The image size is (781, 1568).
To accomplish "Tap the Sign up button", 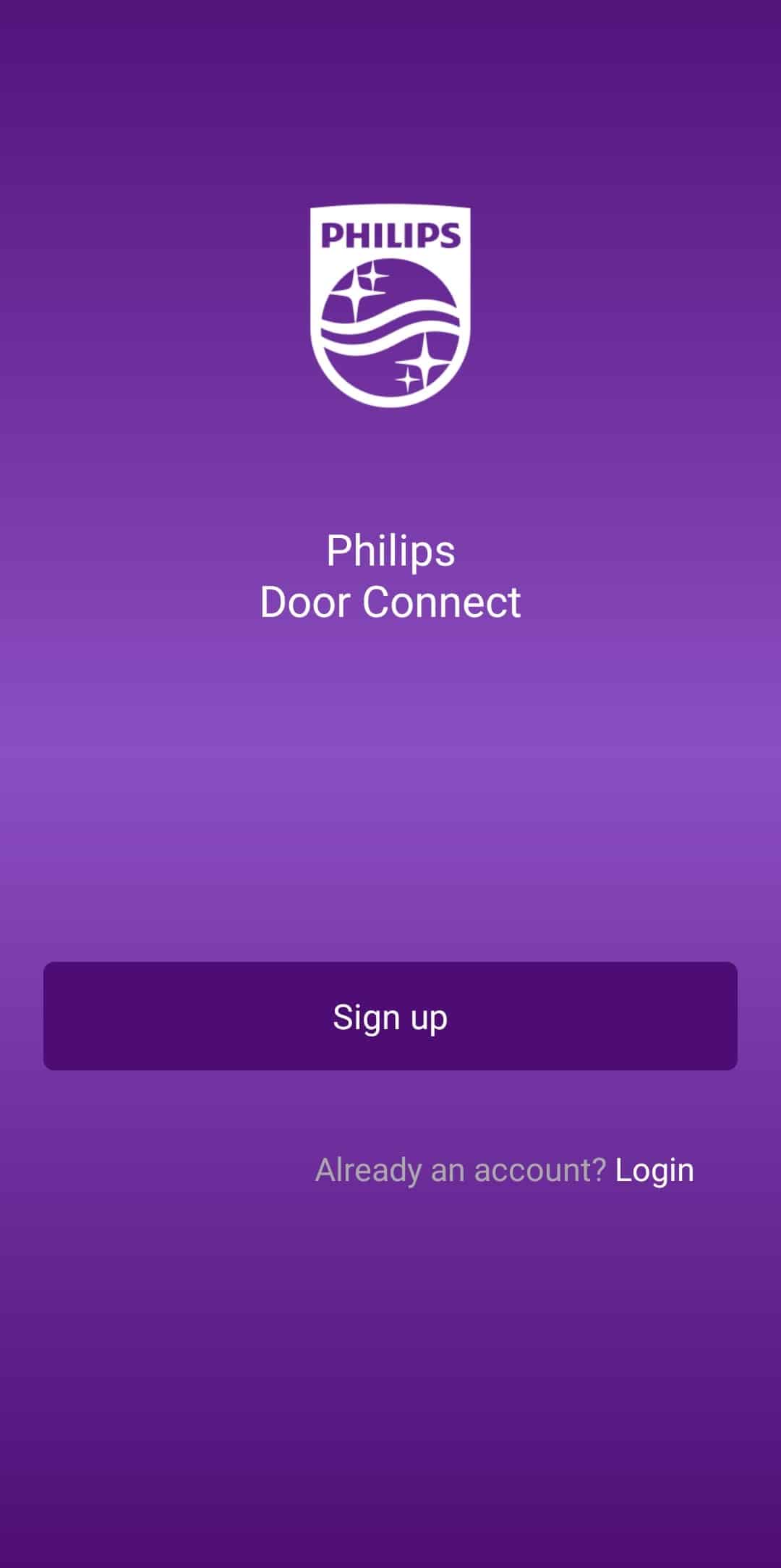I will tap(390, 1015).
